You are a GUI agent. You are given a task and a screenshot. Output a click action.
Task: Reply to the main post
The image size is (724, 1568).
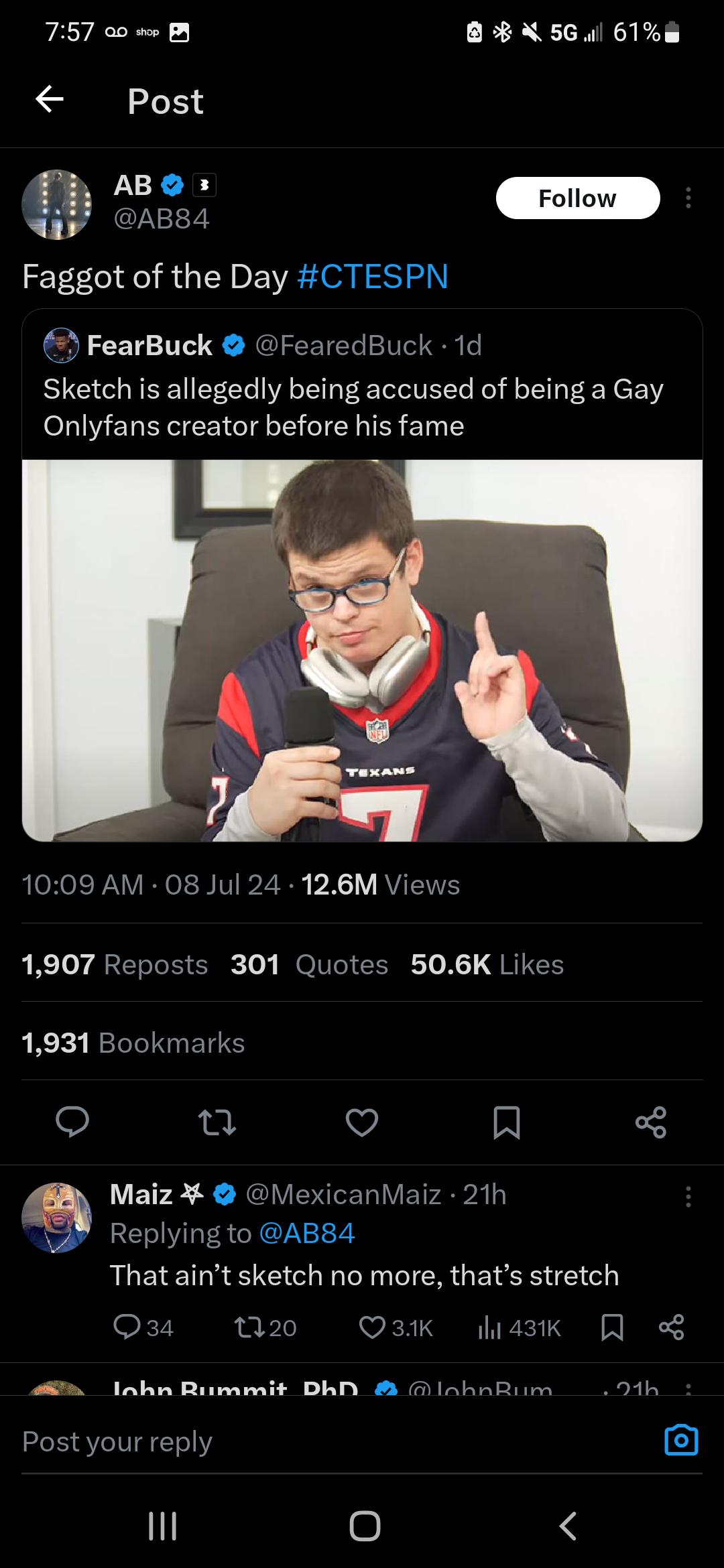(72, 1122)
